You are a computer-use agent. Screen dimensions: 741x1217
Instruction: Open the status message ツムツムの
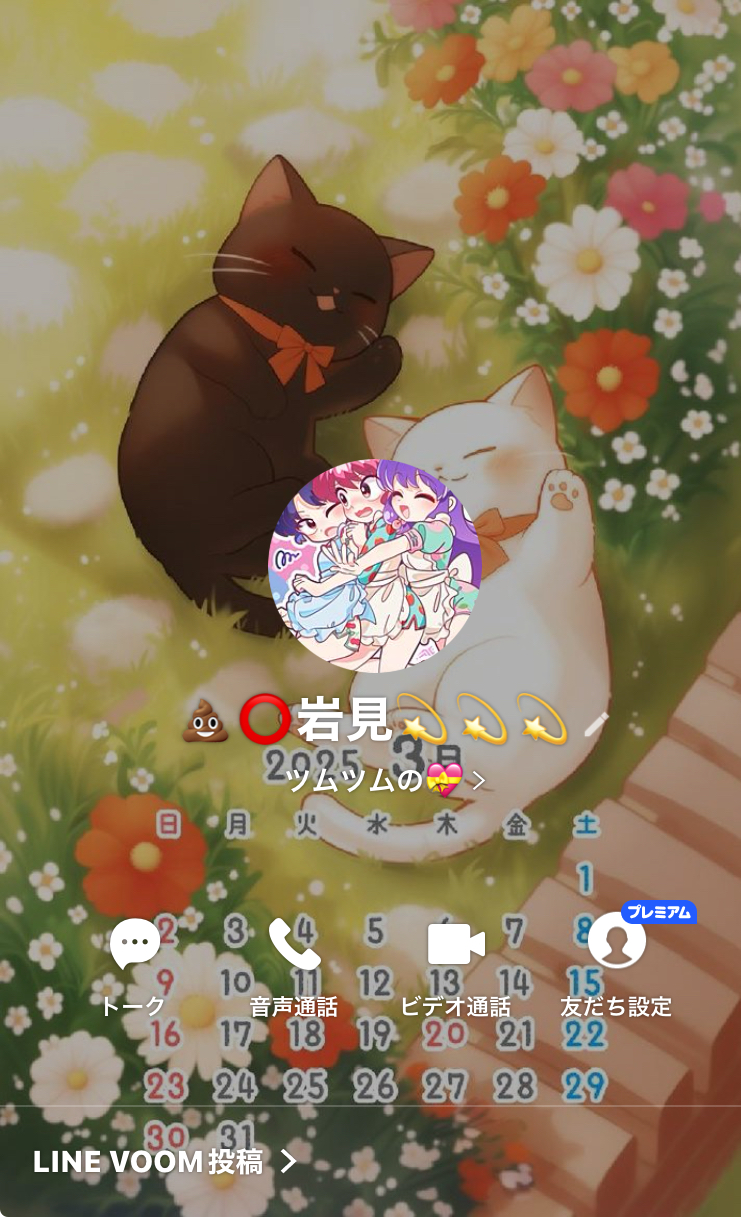click(385, 780)
